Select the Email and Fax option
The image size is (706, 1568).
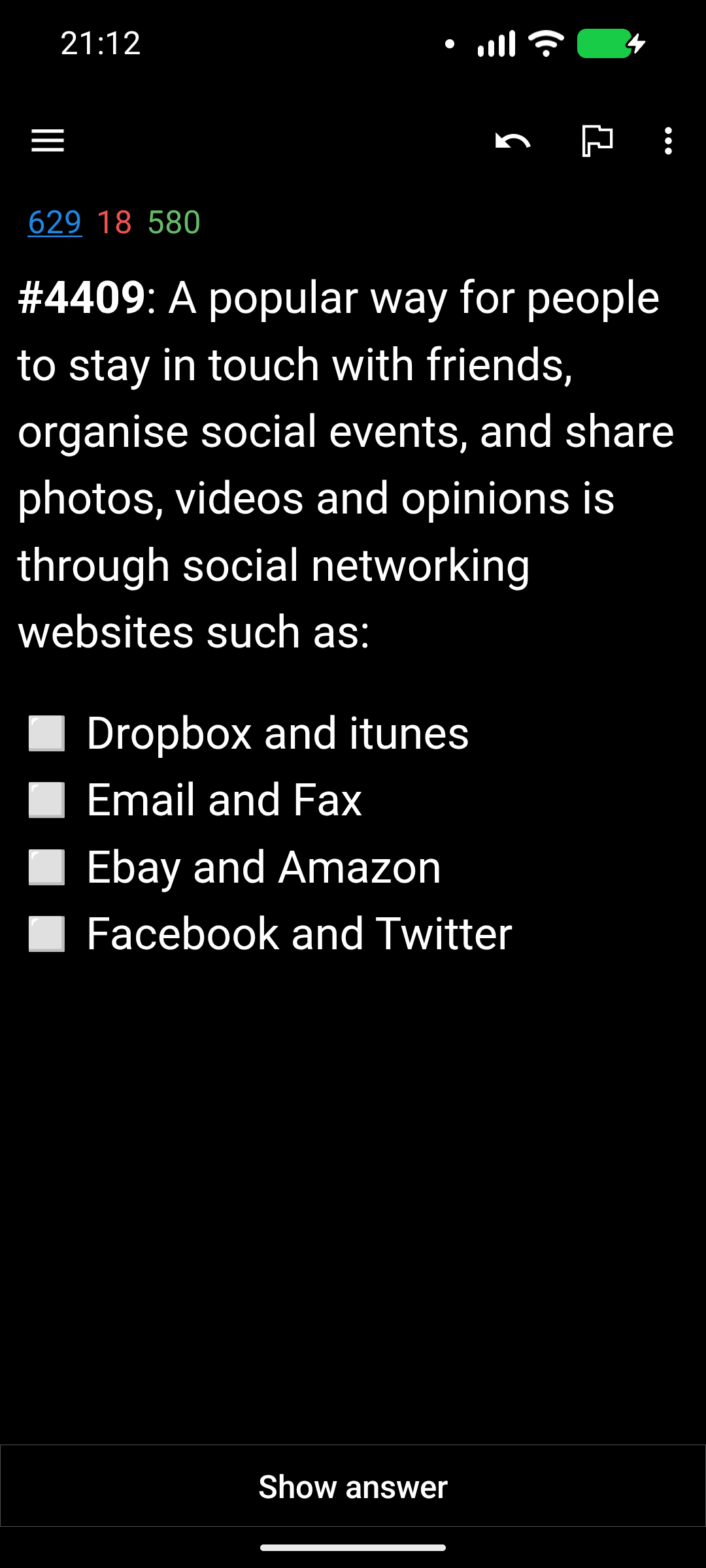[47, 800]
